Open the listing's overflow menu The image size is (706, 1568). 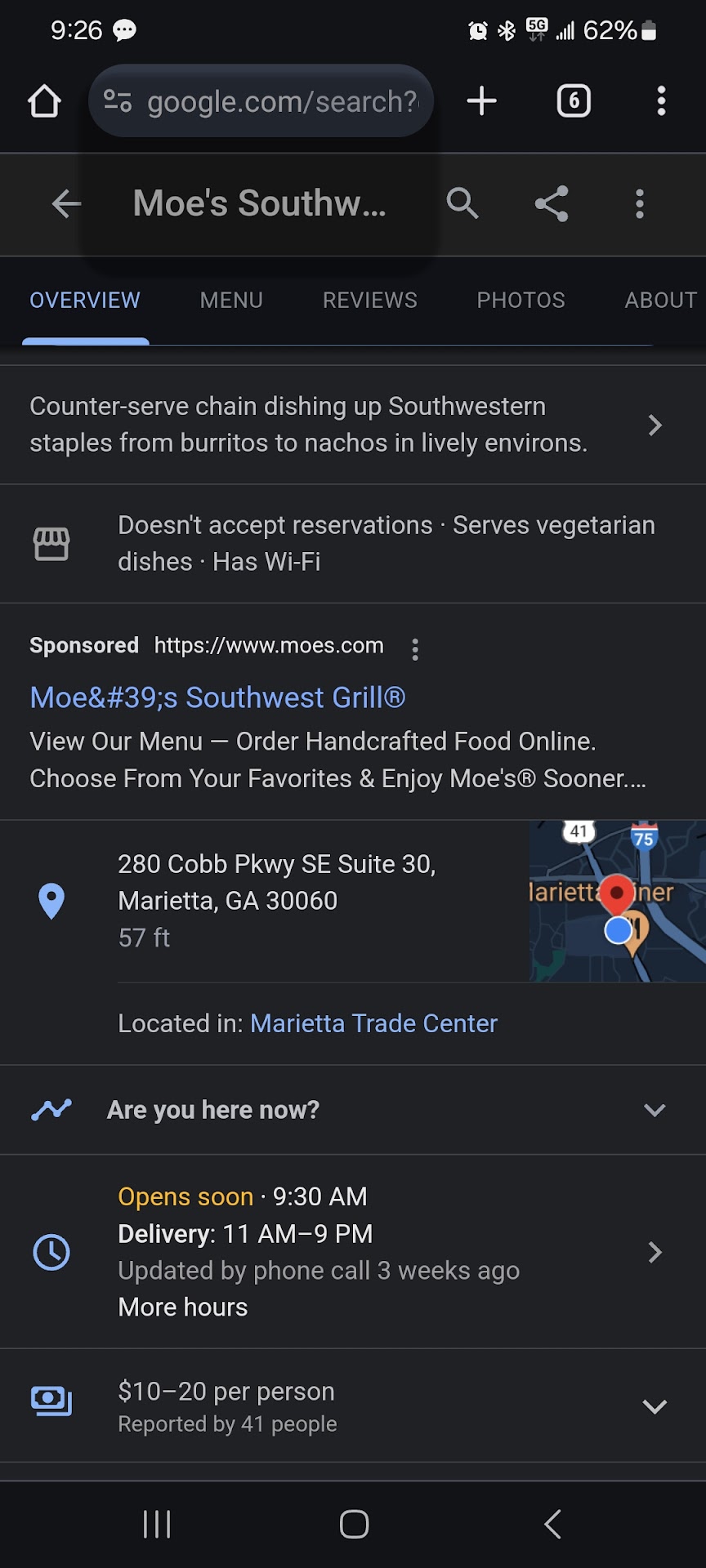(640, 203)
